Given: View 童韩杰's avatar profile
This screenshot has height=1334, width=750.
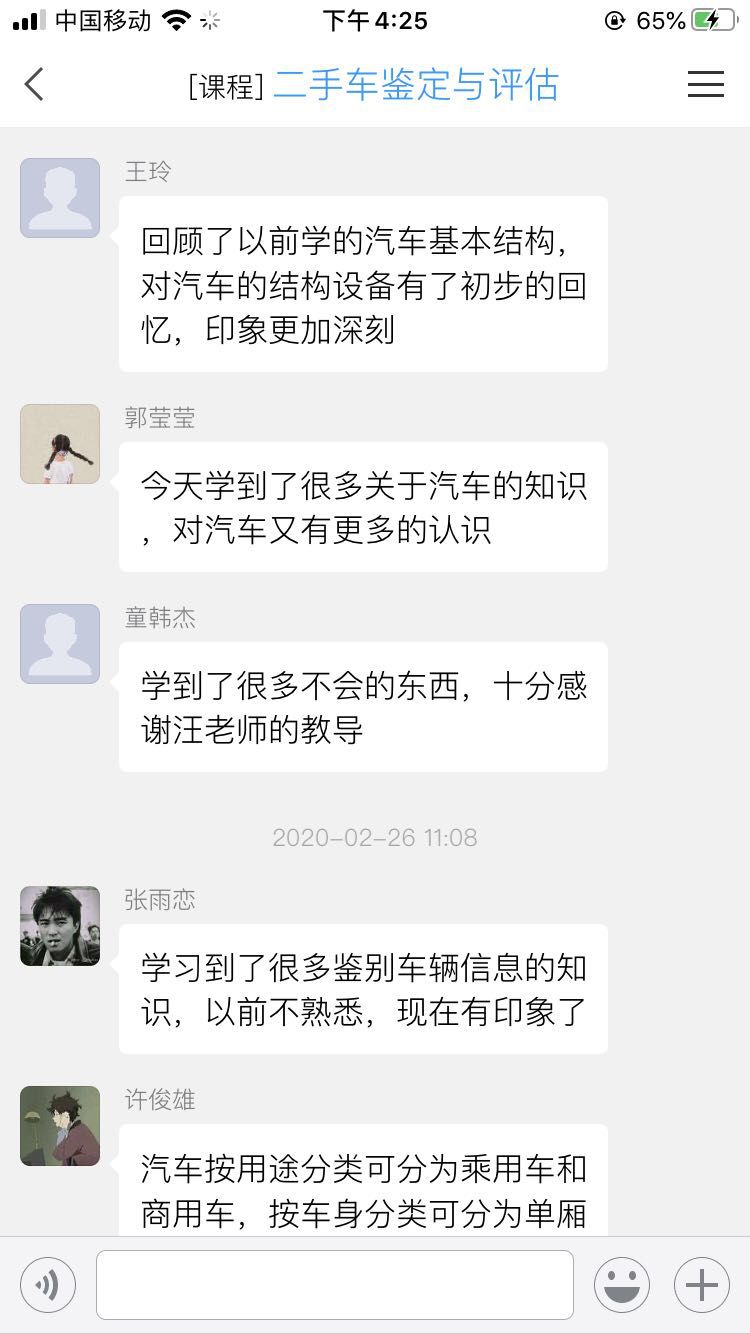Looking at the screenshot, I should click(x=60, y=643).
